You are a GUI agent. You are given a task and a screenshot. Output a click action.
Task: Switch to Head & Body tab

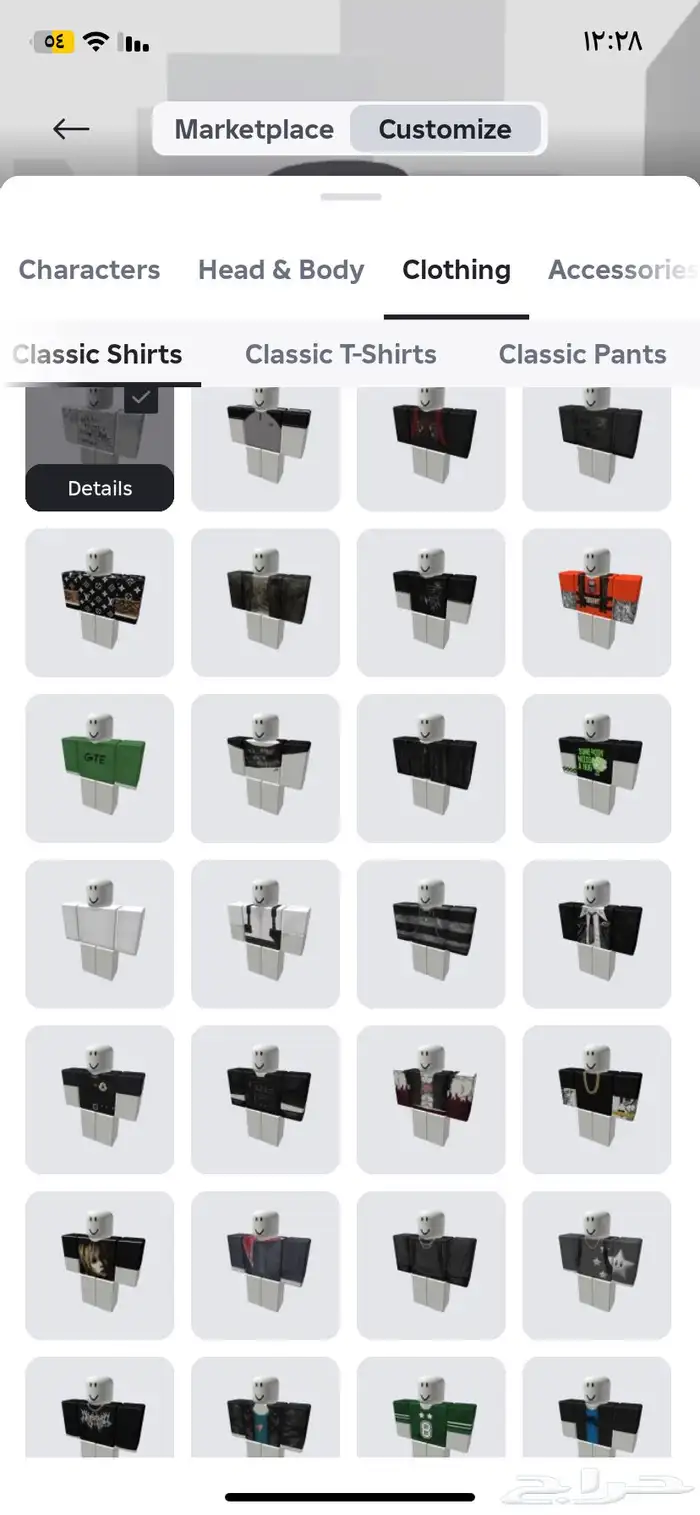[281, 270]
